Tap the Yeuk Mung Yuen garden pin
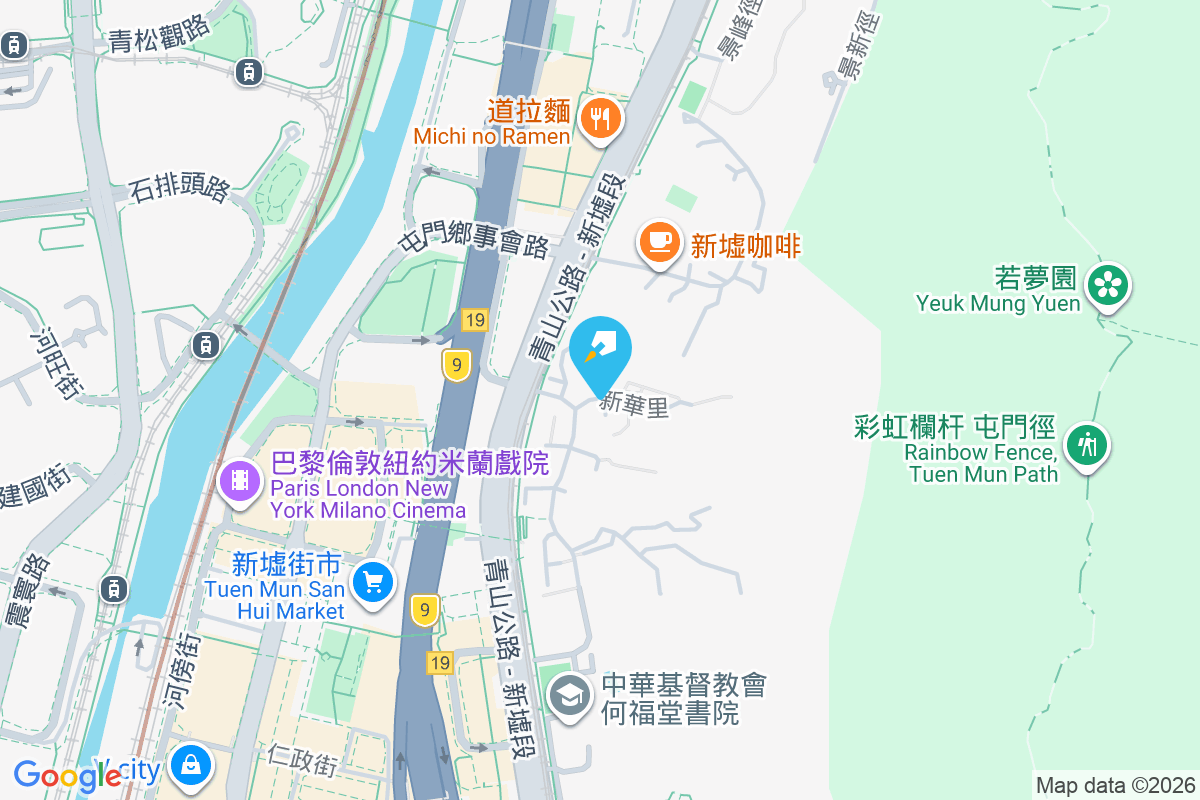Viewport: 1200px width, 800px height. 1108,286
